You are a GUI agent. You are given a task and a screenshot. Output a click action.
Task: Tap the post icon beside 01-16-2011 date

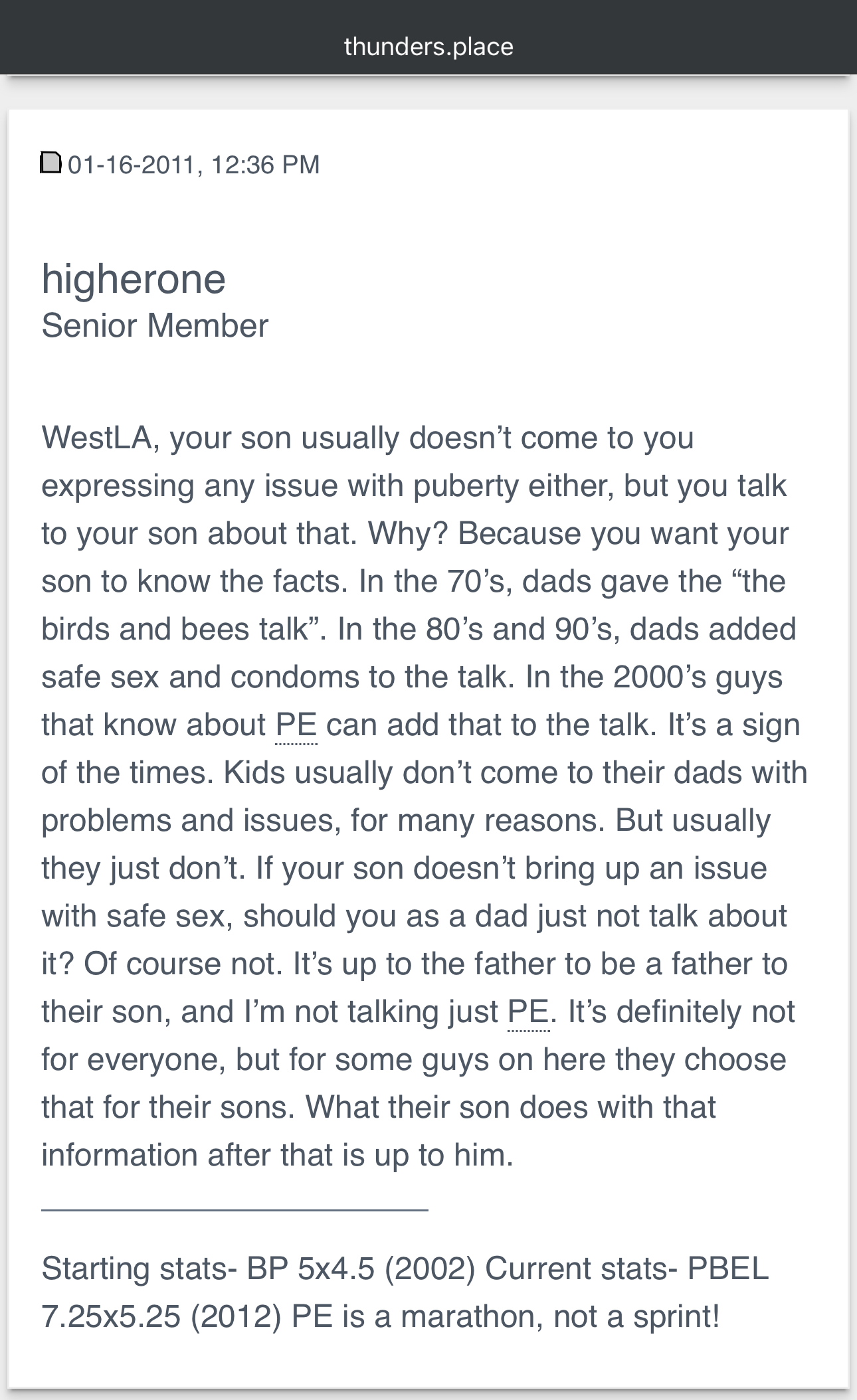tap(51, 163)
